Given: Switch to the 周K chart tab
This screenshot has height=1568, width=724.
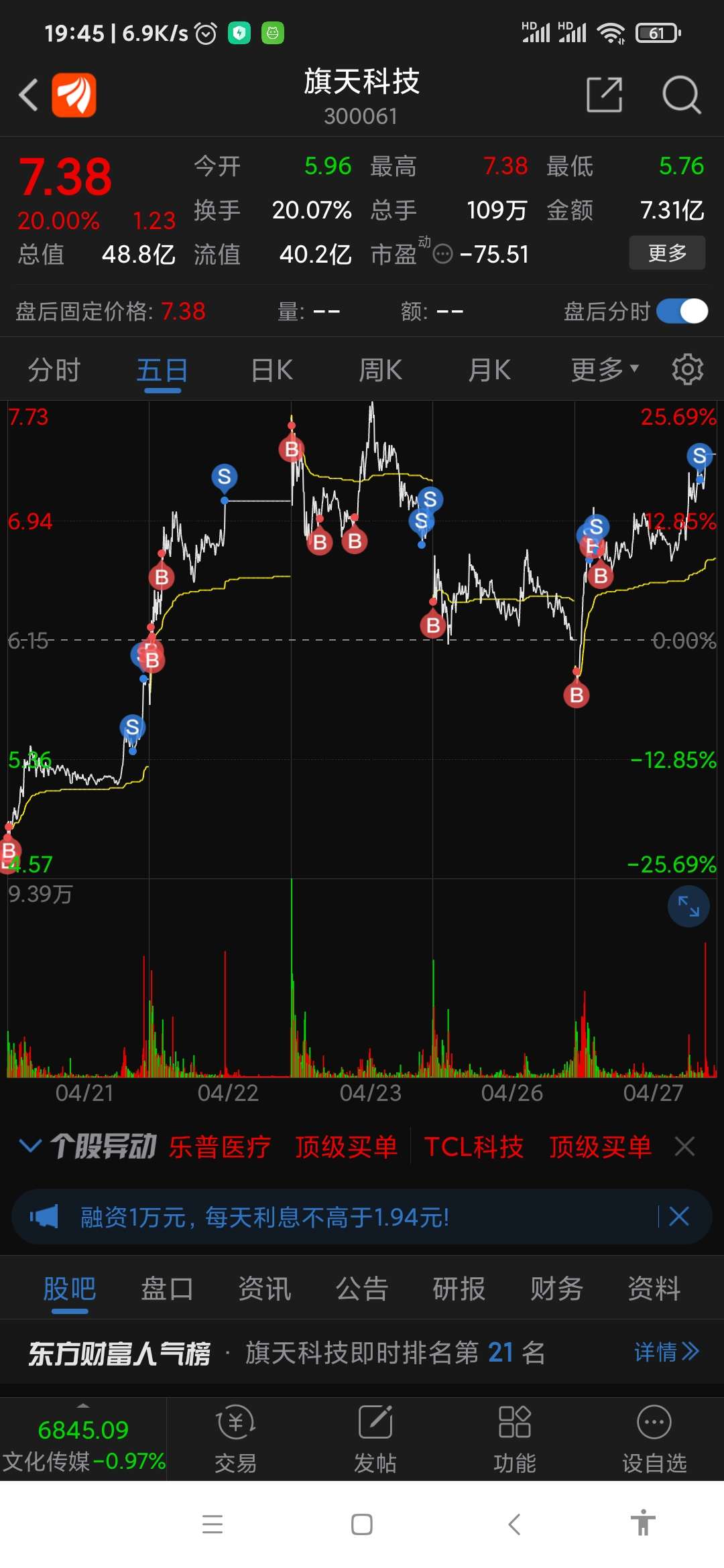Looking at the screenshot, I should (380, 370).
